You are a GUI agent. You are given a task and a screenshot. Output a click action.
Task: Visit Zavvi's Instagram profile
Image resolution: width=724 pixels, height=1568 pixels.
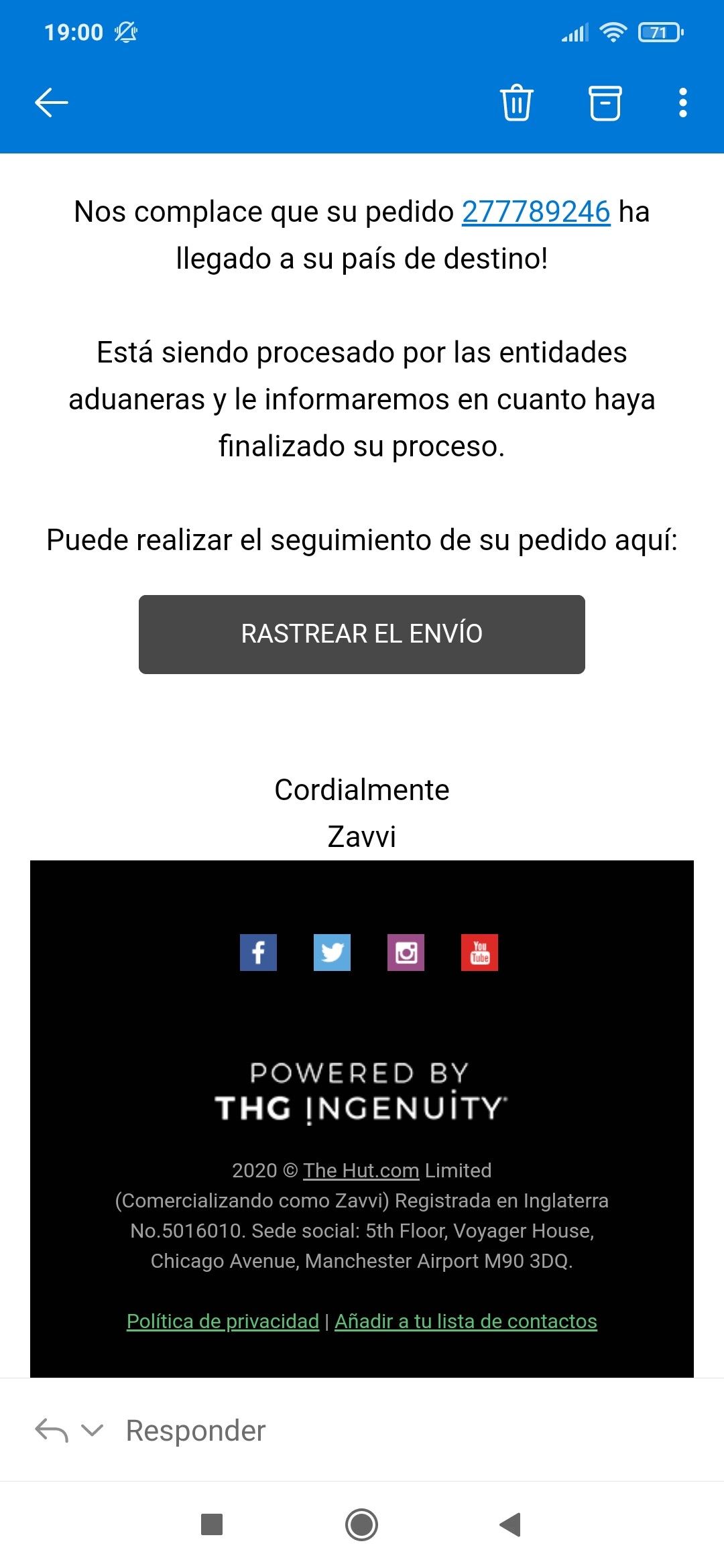click(x=406, y=952)
